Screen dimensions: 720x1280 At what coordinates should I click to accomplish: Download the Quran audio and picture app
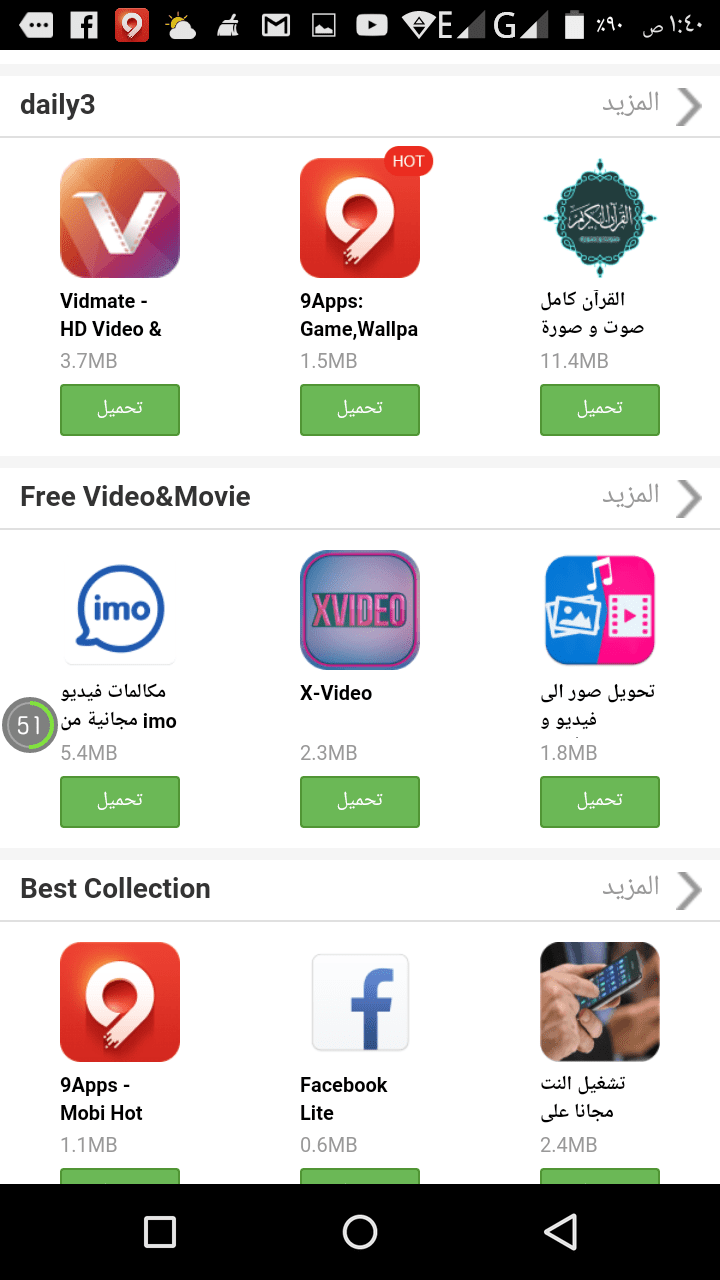click(600, 410)
